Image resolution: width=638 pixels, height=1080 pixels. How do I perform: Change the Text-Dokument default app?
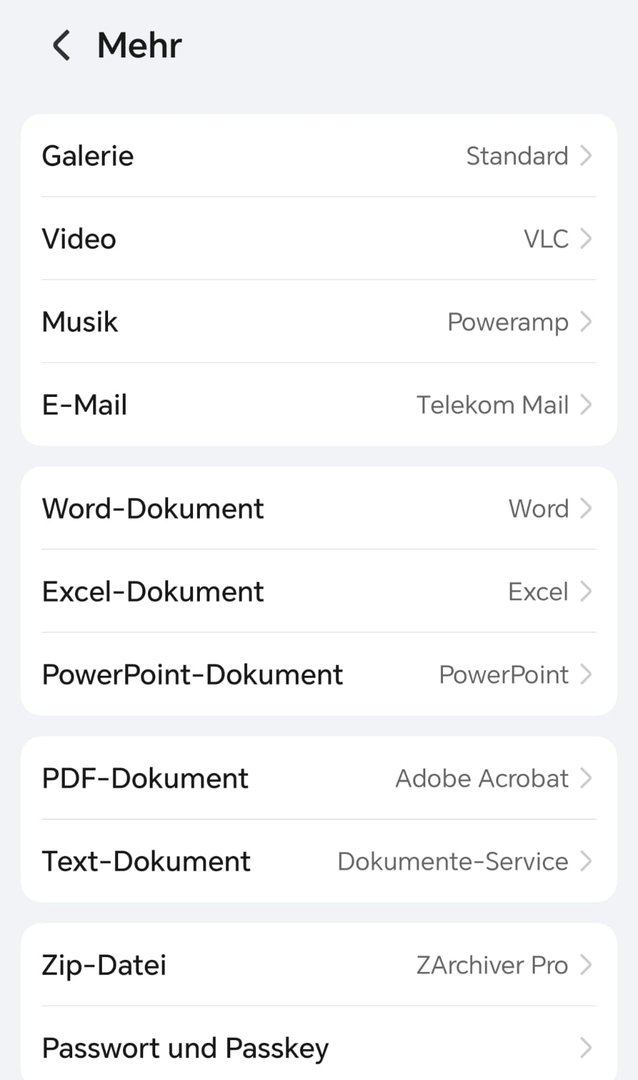318,861
